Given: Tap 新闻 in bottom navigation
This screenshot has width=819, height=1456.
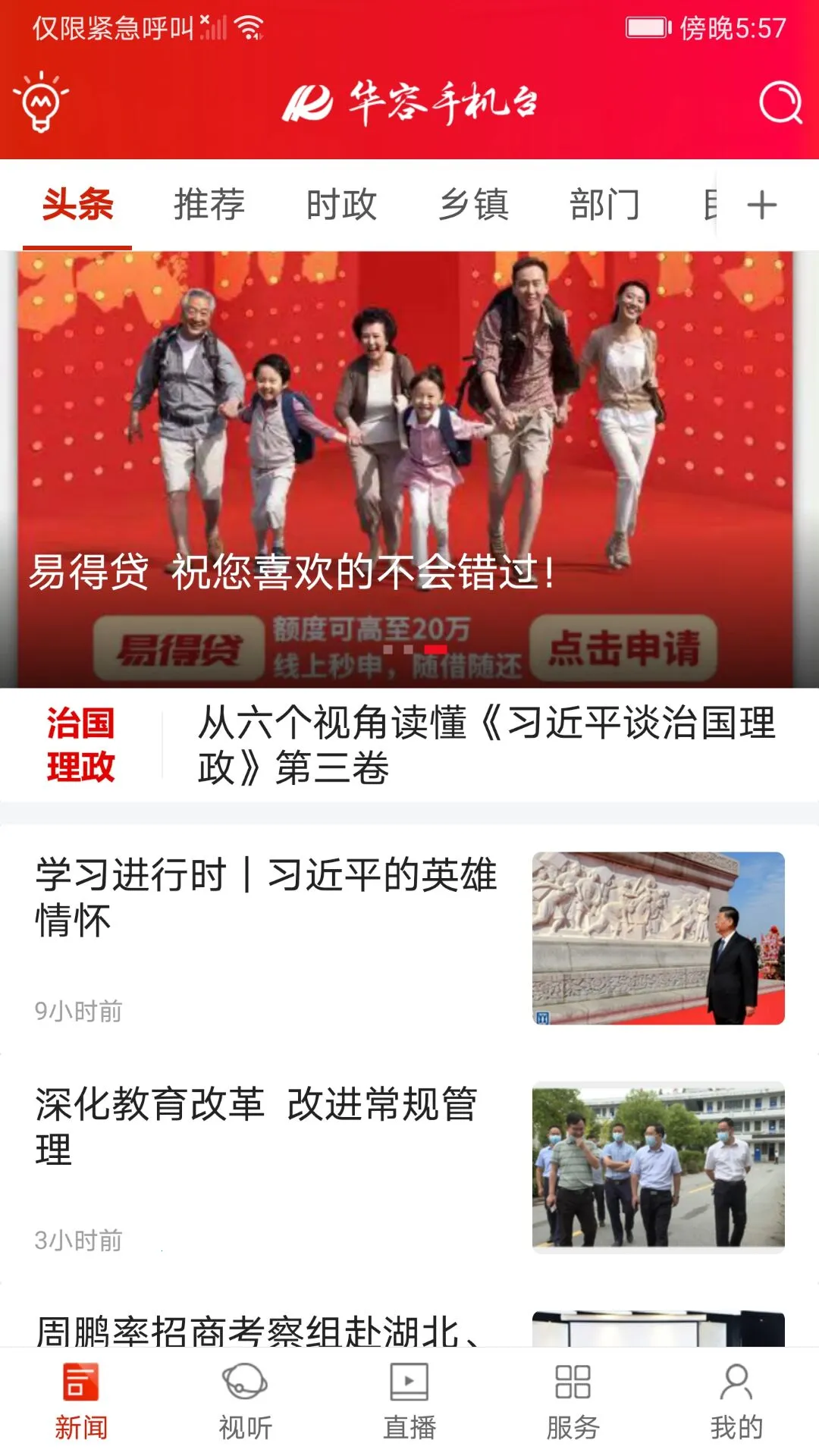Looking at the screenshot, I should click(81, 1401).
